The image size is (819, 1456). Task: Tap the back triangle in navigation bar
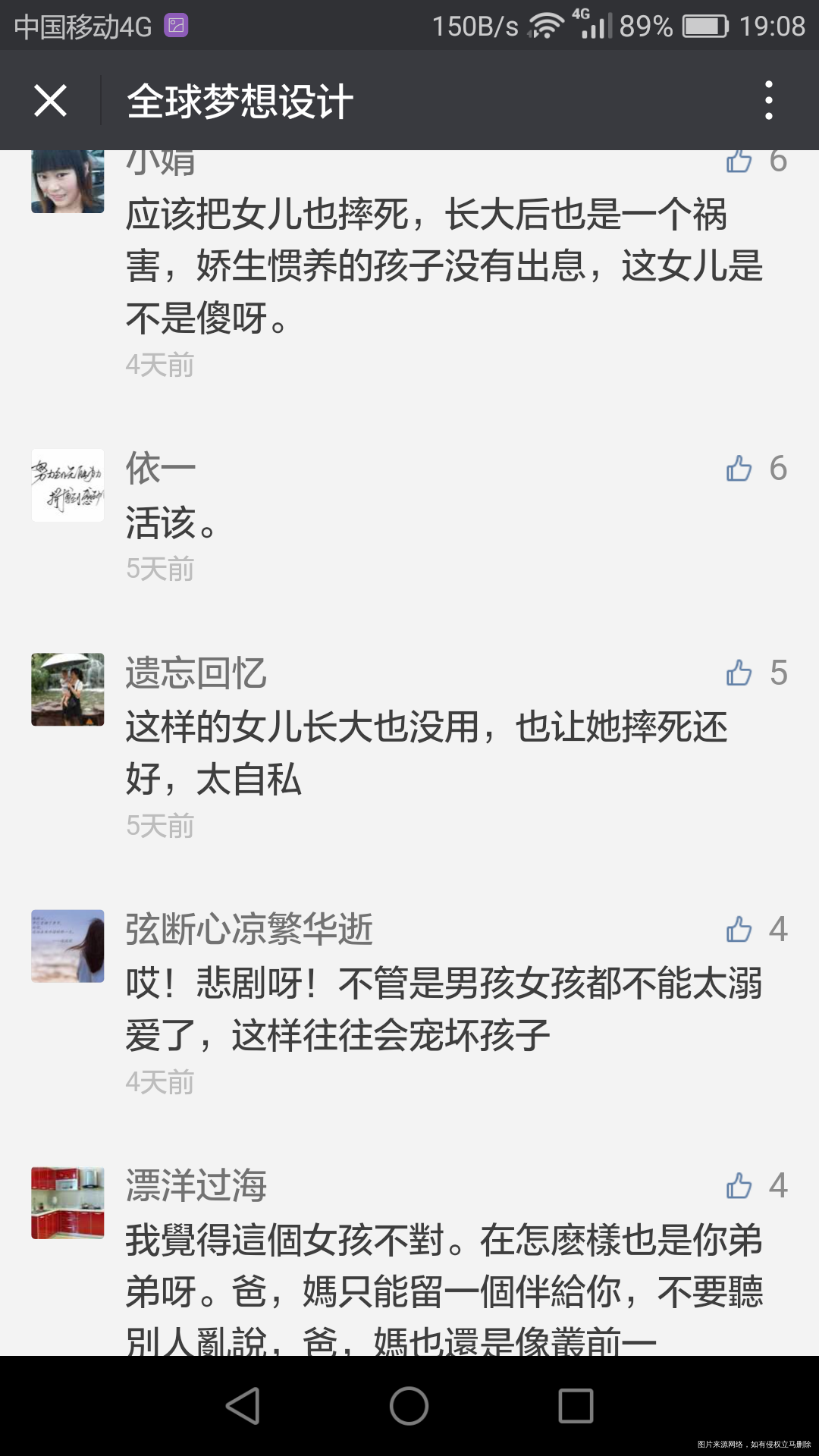click(244, 1405)
